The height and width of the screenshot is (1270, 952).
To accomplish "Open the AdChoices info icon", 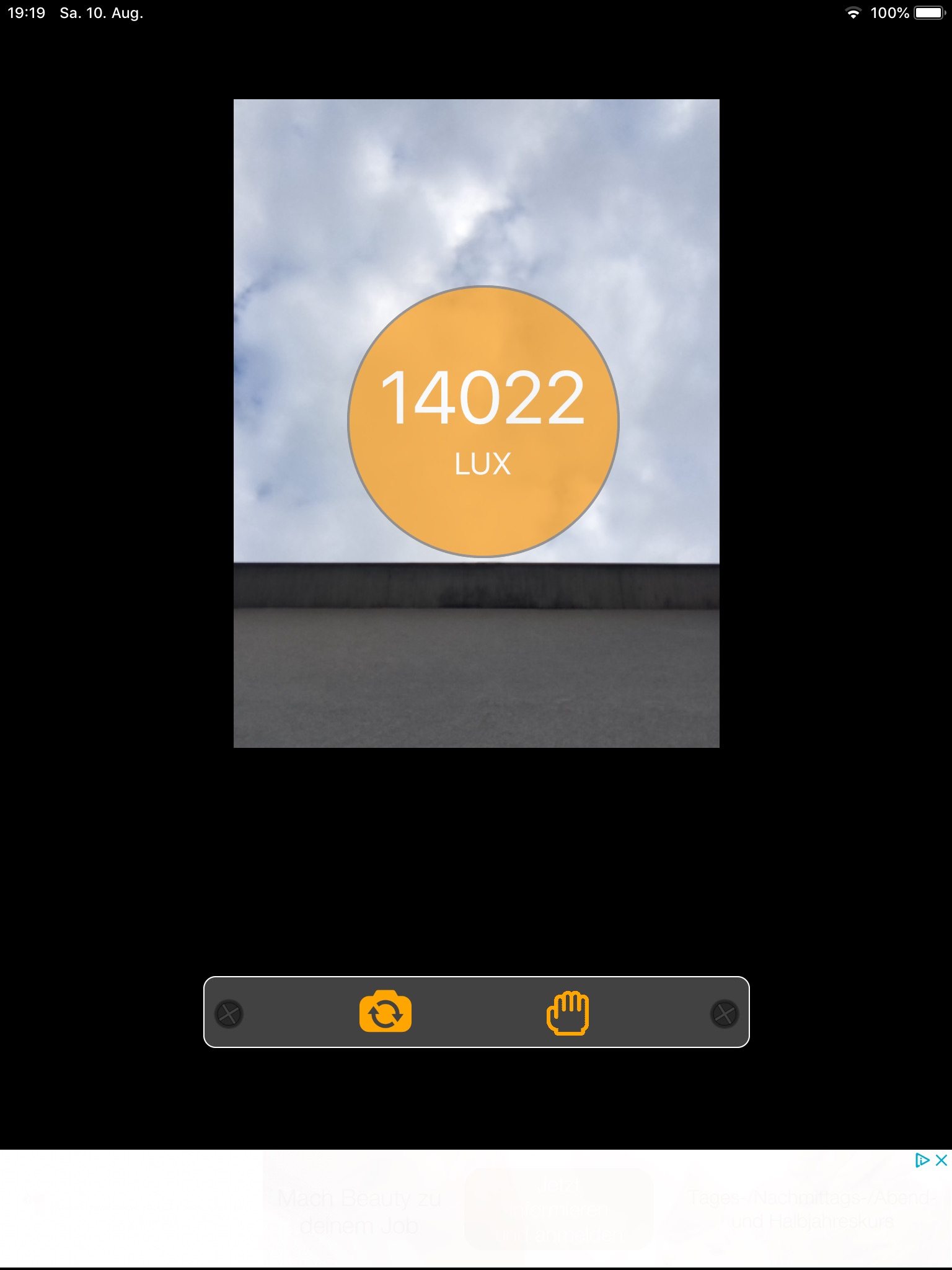I will (922, 1160).
